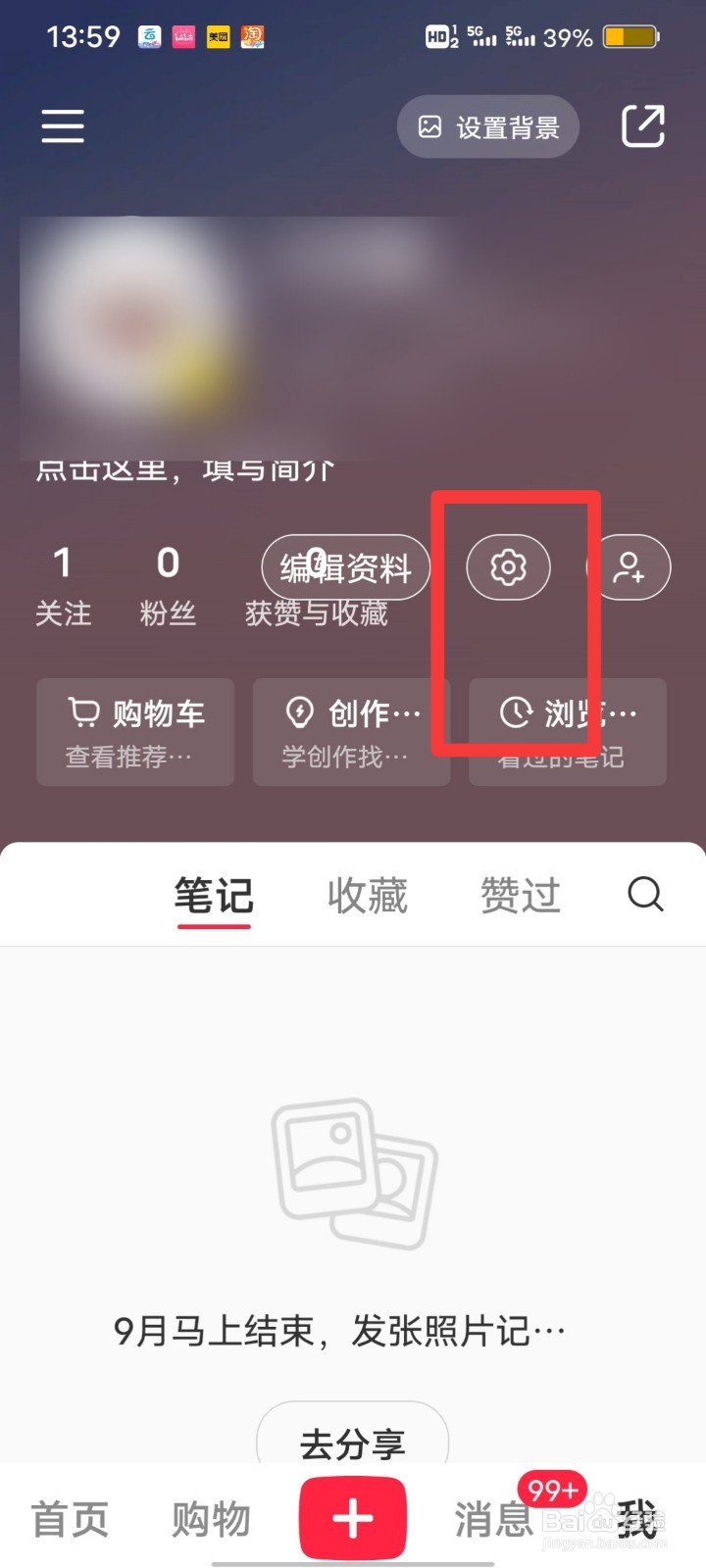This screenshot has width=706, height=1568.
Task: Check battery indicator showing 39%
Action: [630, 35]
